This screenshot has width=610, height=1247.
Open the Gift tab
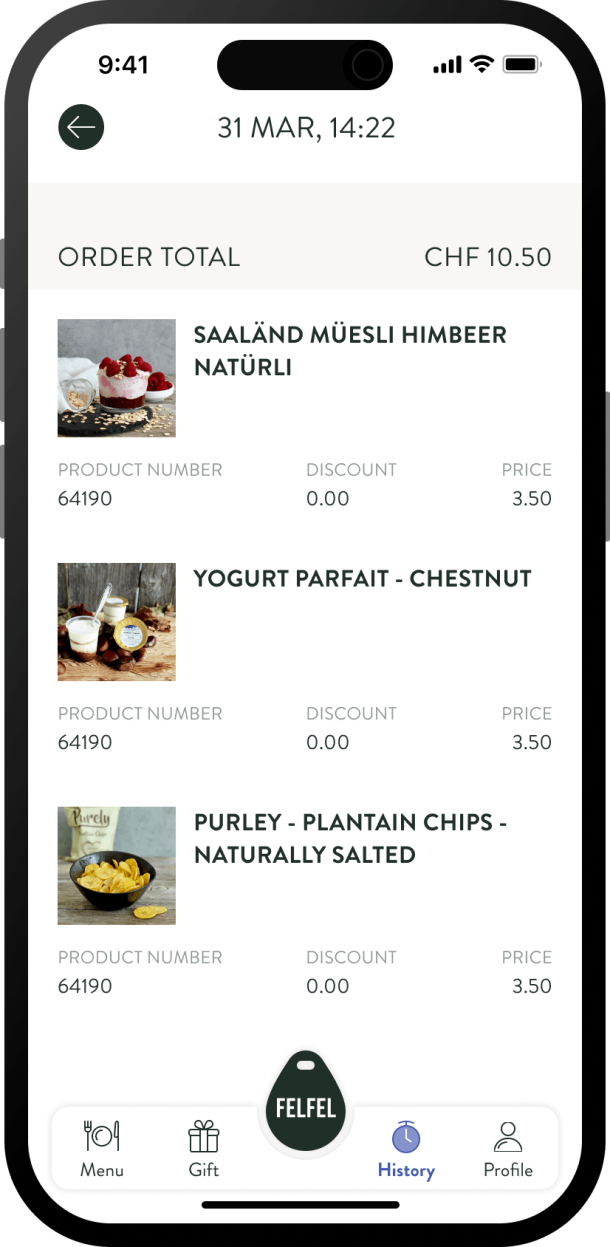coord(204,1148)
